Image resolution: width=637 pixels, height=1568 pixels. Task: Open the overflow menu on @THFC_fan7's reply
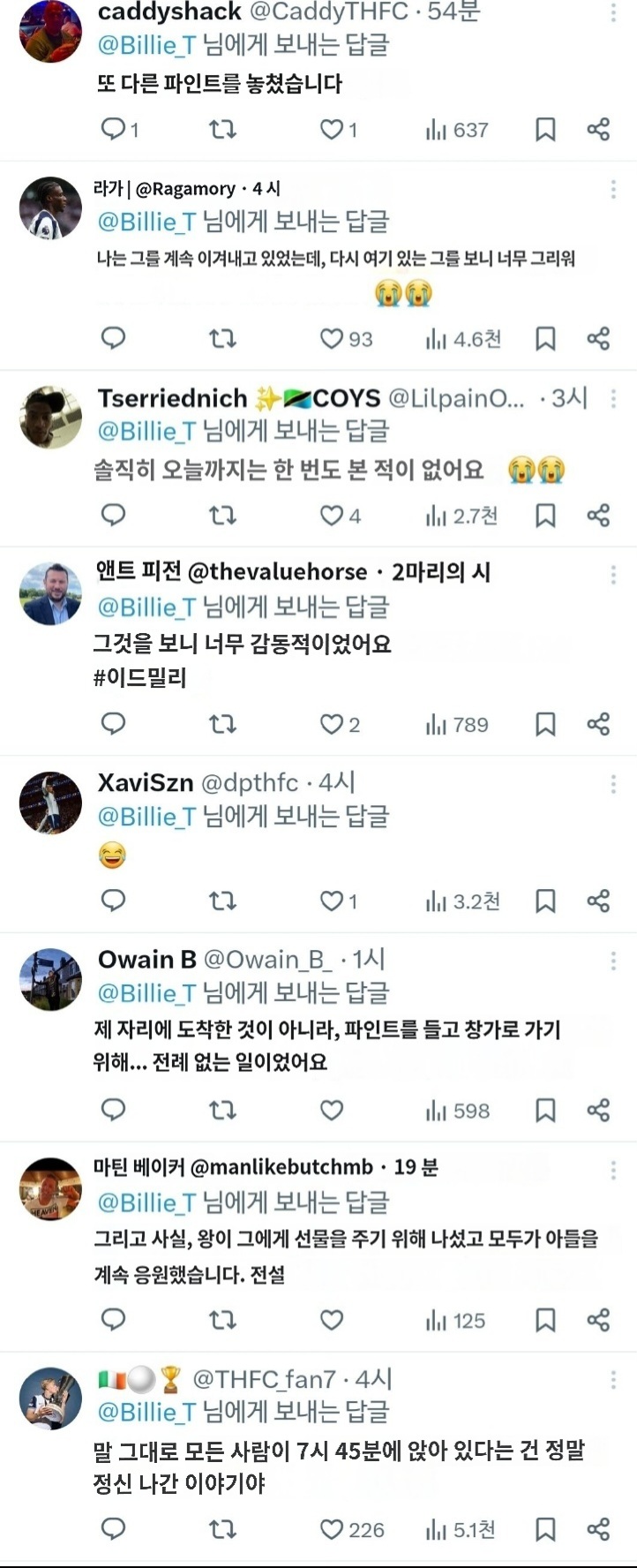613,1379
